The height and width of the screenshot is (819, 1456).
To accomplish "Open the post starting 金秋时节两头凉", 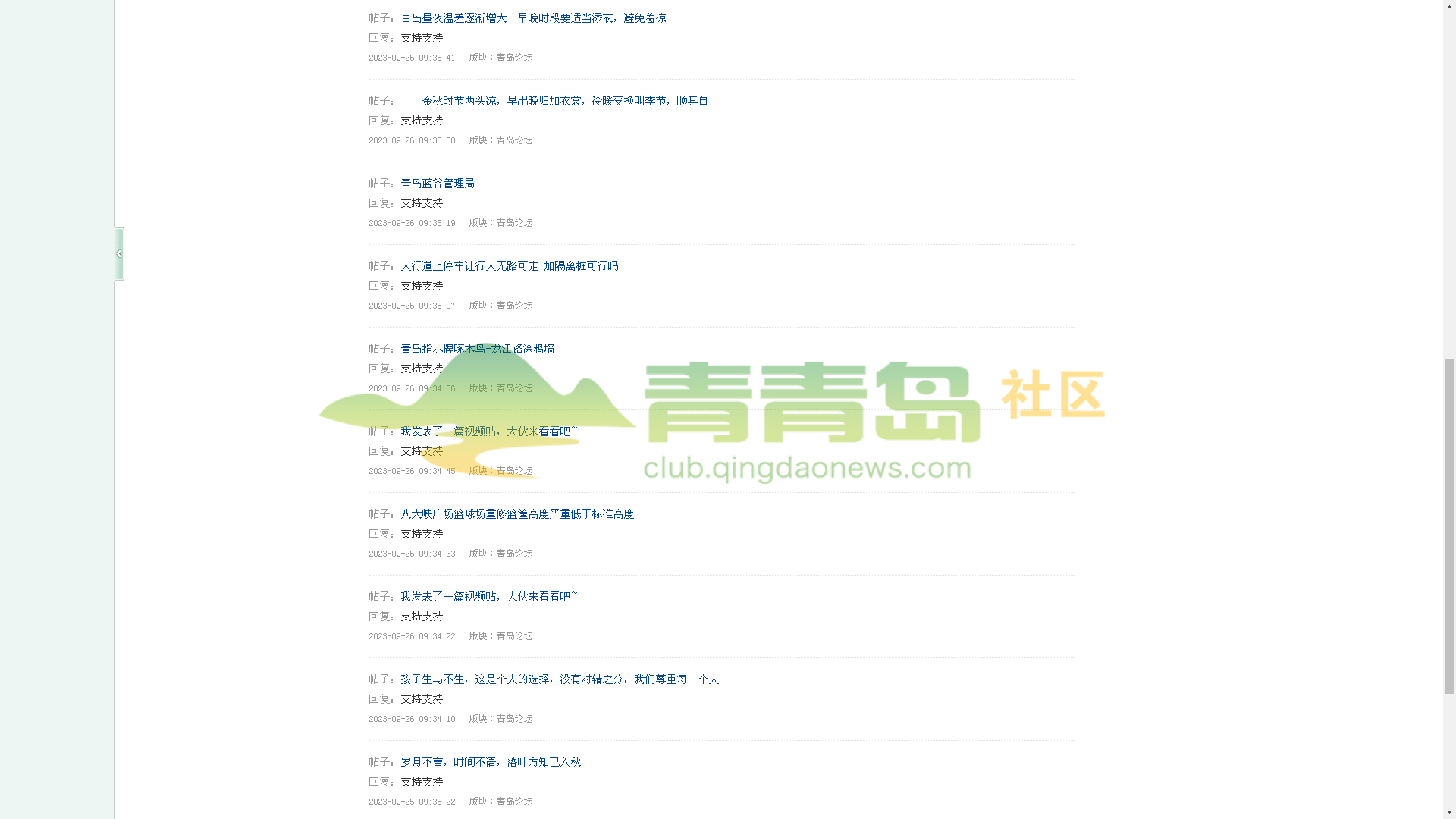I will (x=564, y=101).
